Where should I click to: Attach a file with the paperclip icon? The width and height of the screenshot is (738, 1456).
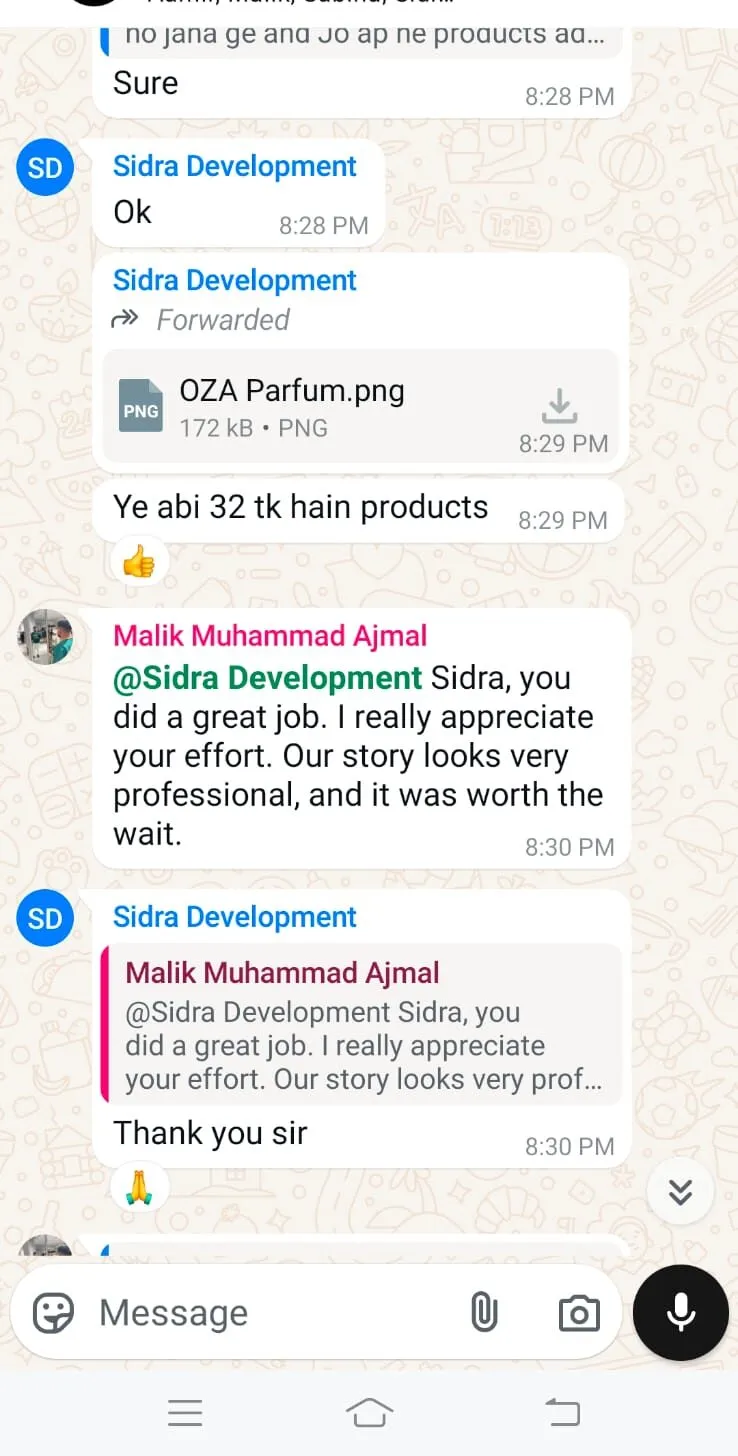tap(484, 1313)
